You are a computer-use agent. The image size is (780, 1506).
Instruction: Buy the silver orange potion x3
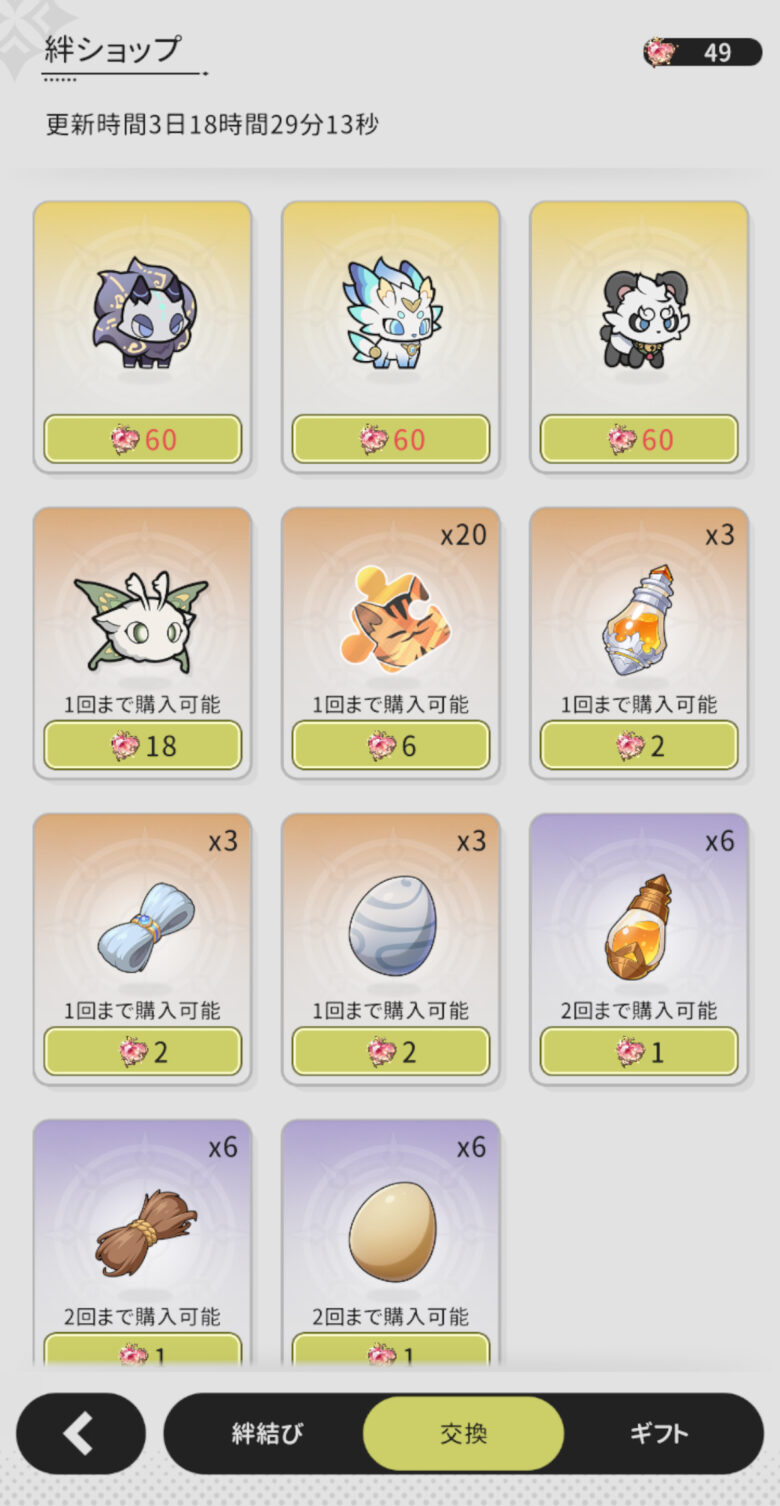click(x=639, y=745)
